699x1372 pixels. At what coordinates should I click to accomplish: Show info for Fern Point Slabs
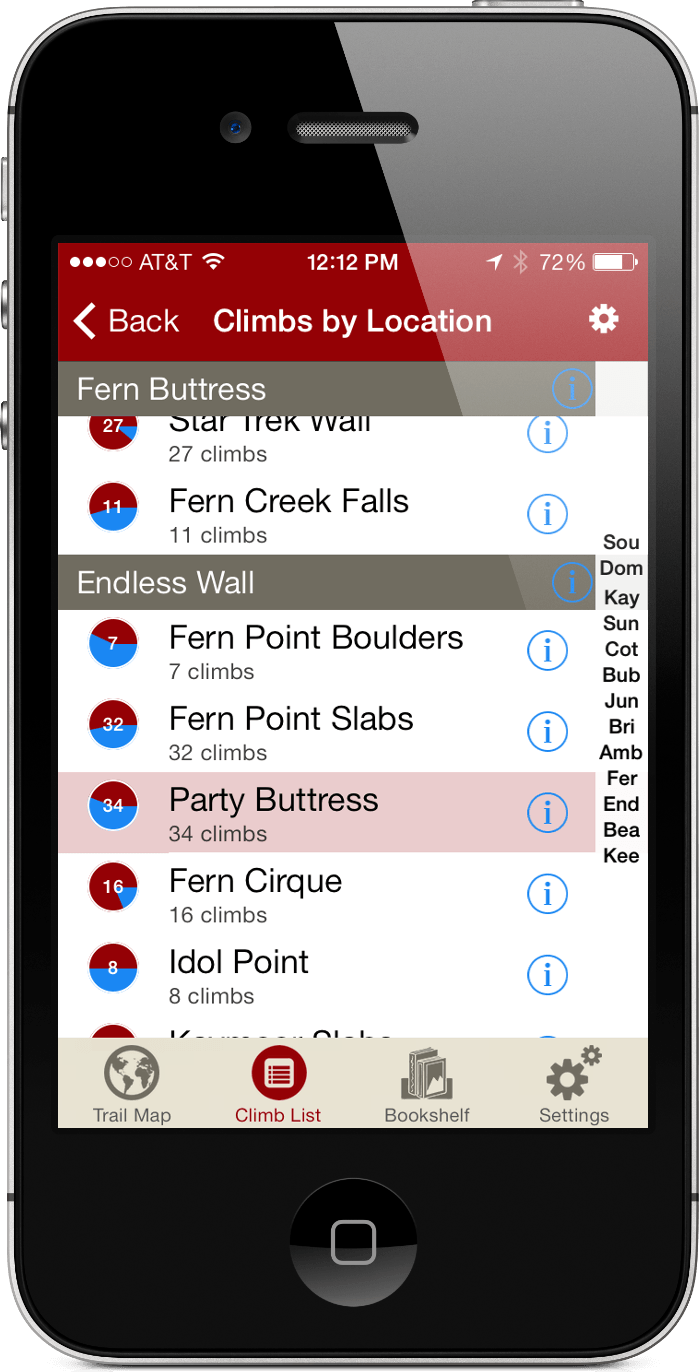point(547,731)
